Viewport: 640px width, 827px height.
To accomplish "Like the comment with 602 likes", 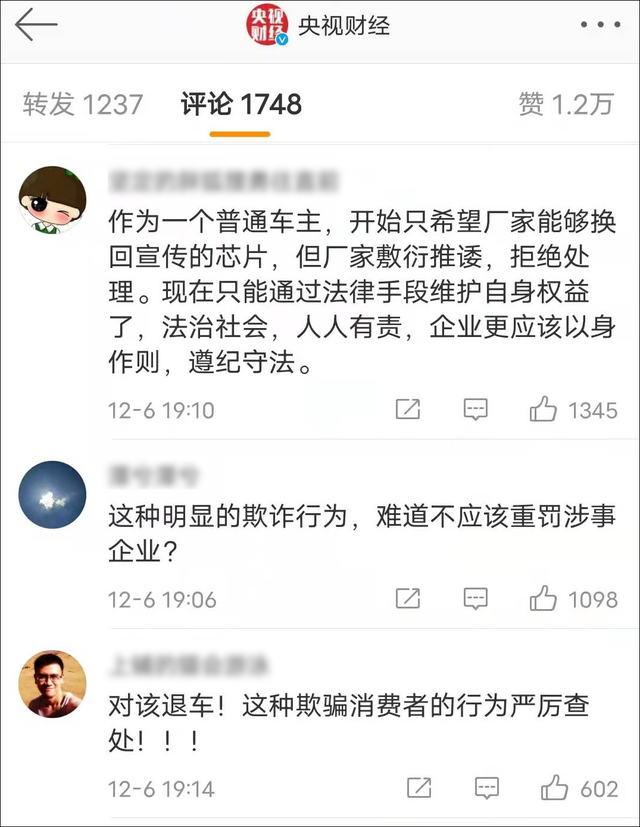I will pyautogui.click(x=555, y=788).
